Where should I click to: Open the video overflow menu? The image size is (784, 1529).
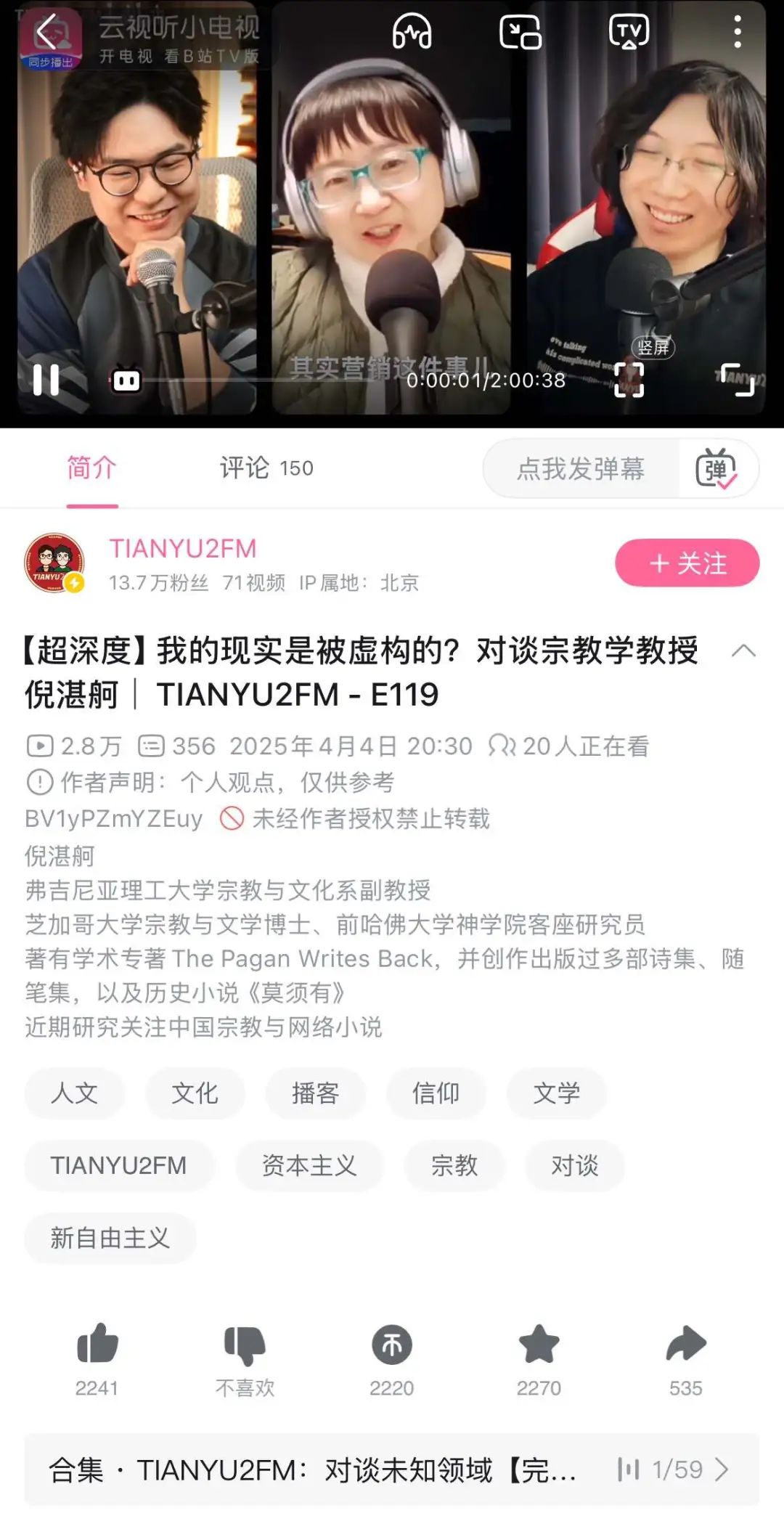[x=738, y=32]
